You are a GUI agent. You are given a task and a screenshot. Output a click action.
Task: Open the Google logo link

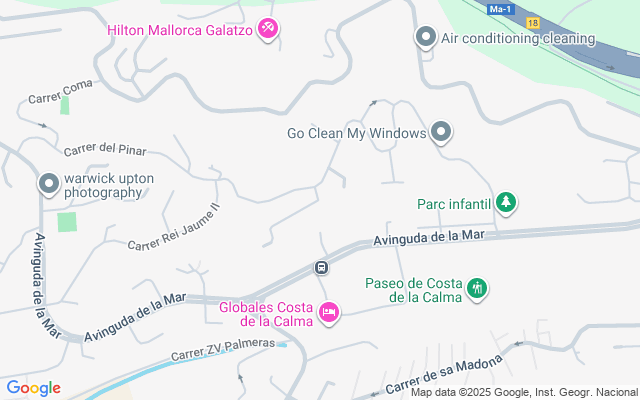coord(34,388)
